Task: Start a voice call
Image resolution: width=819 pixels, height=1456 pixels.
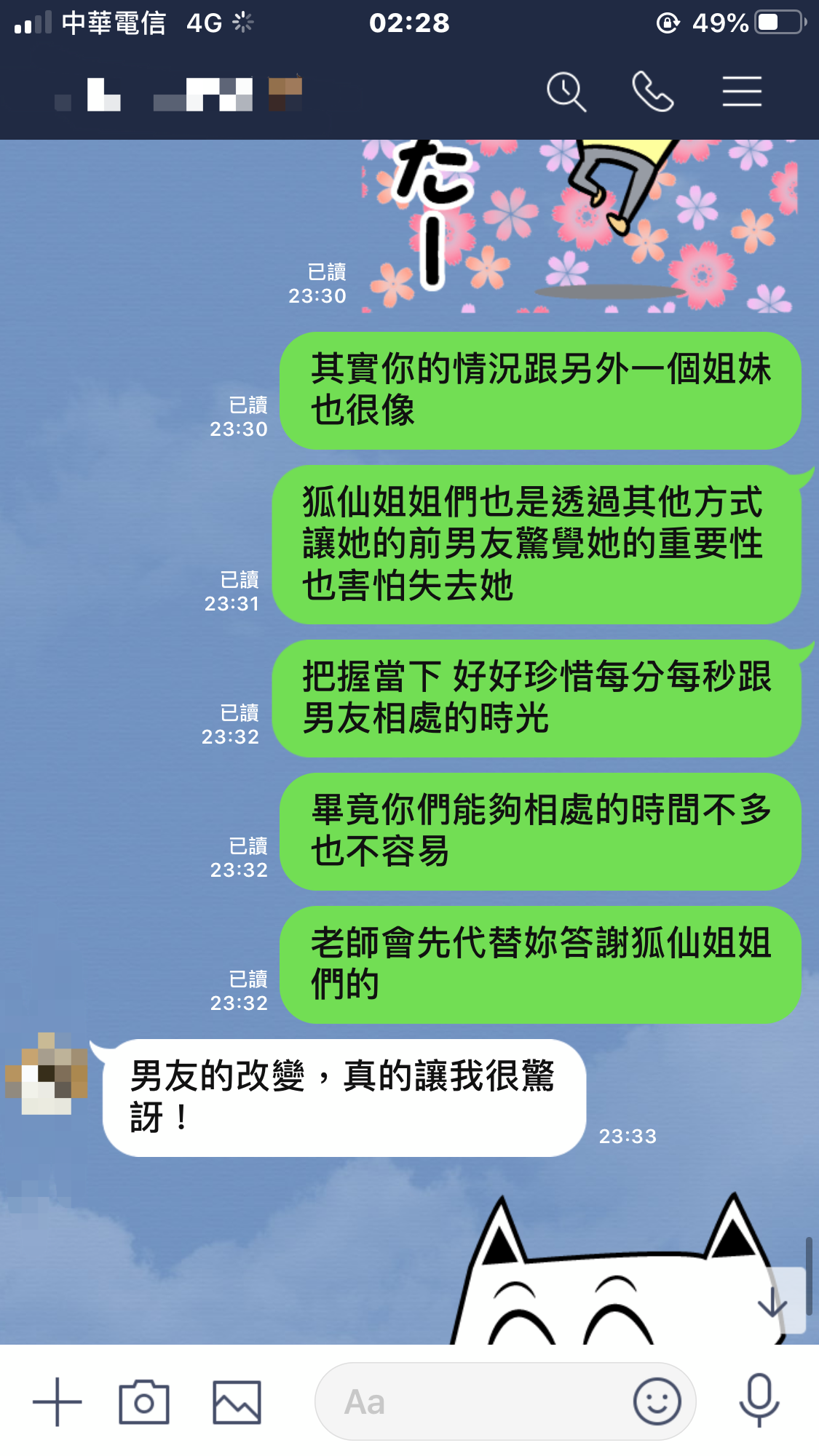Action: pos(652,92)
